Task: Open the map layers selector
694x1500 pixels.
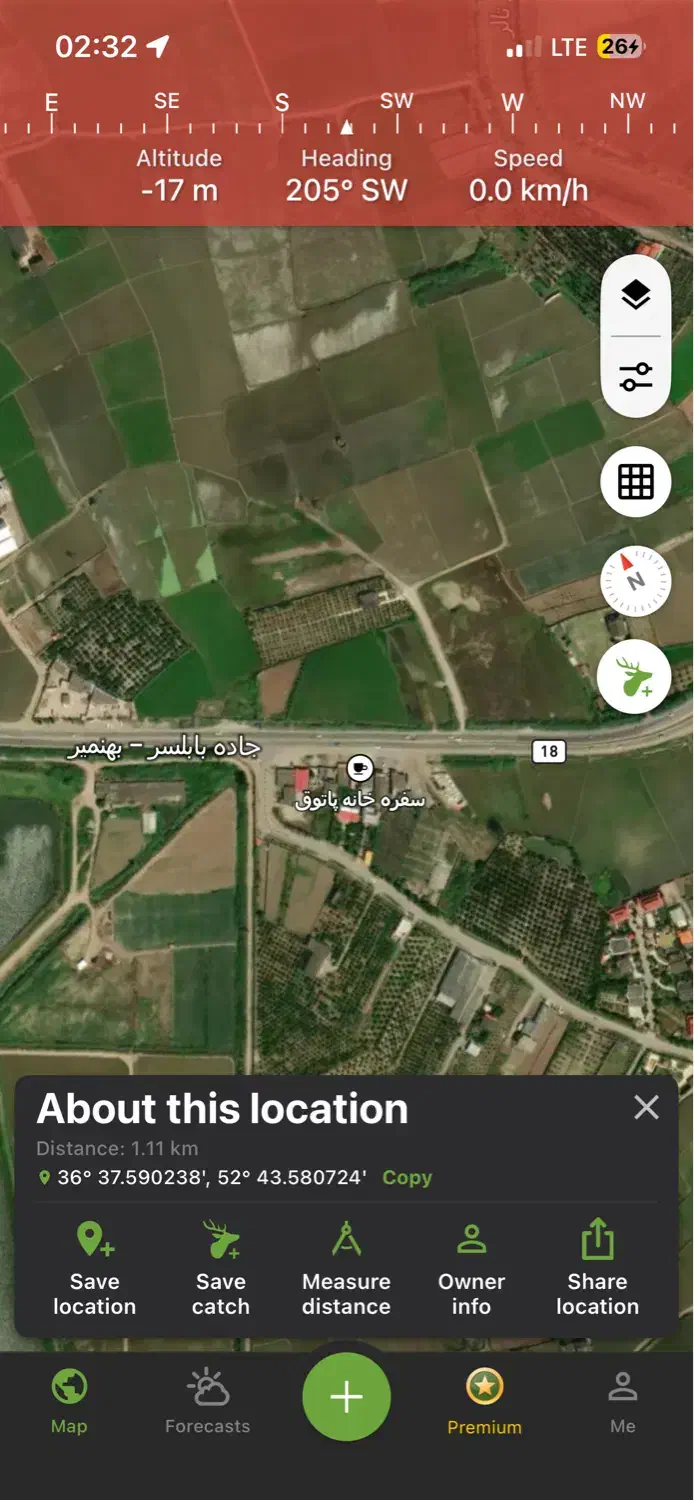Action: [635, 295]
